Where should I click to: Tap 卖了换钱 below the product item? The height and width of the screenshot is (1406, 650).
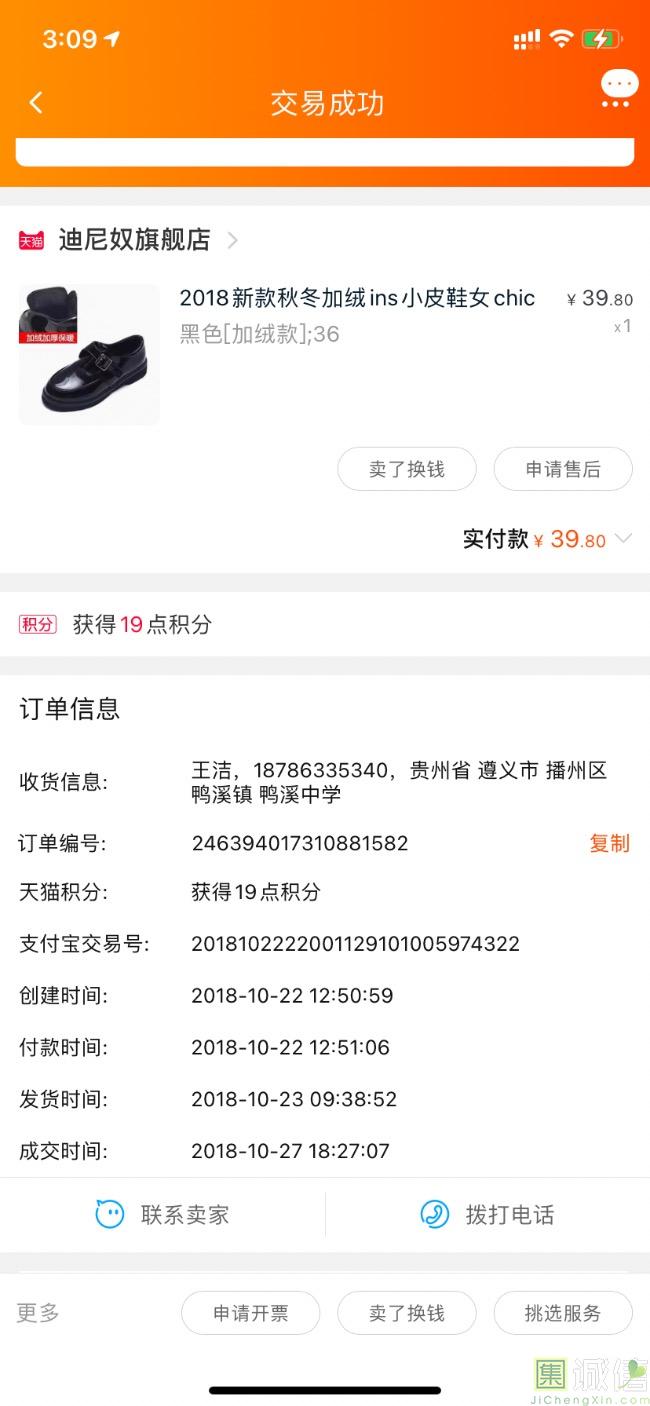[406, 469]
